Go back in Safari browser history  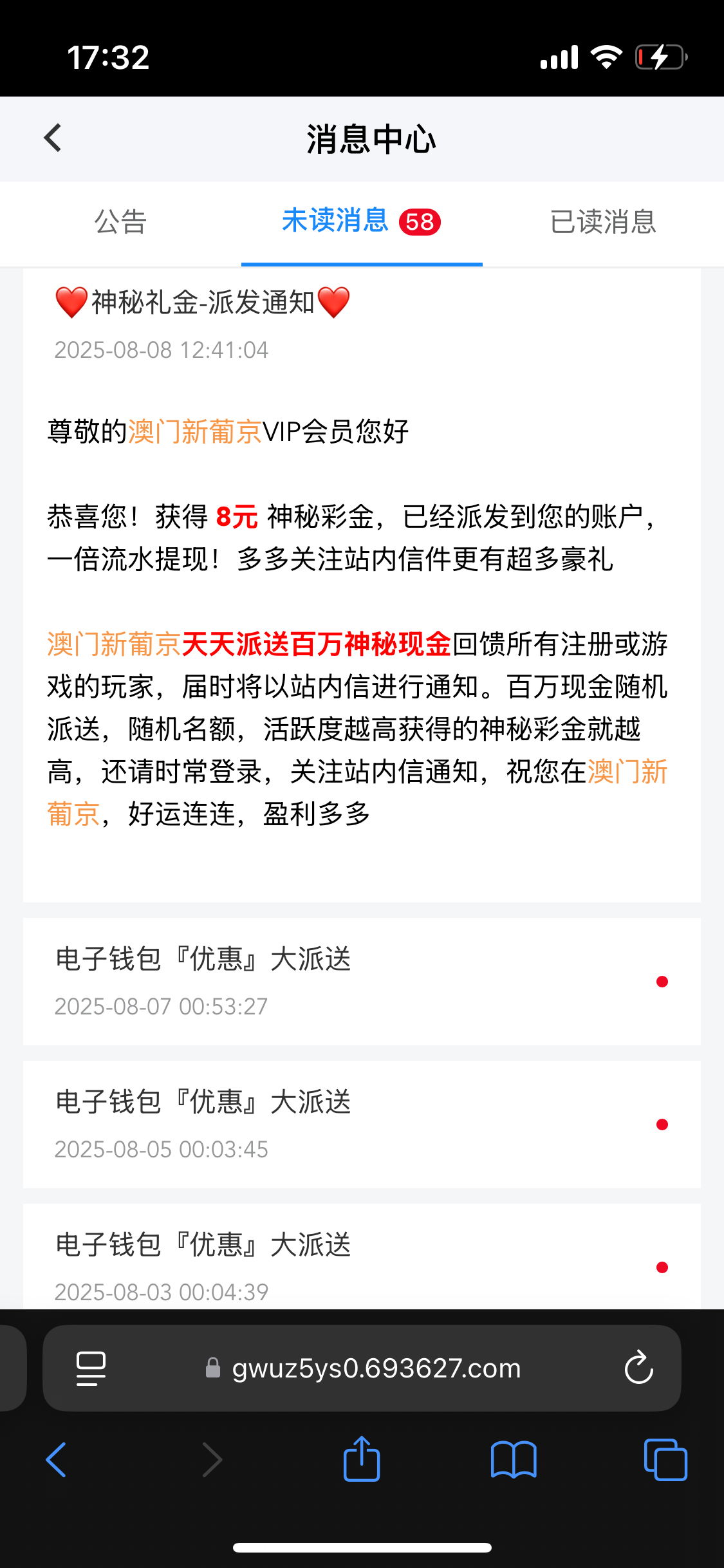tap(57, 1460)
